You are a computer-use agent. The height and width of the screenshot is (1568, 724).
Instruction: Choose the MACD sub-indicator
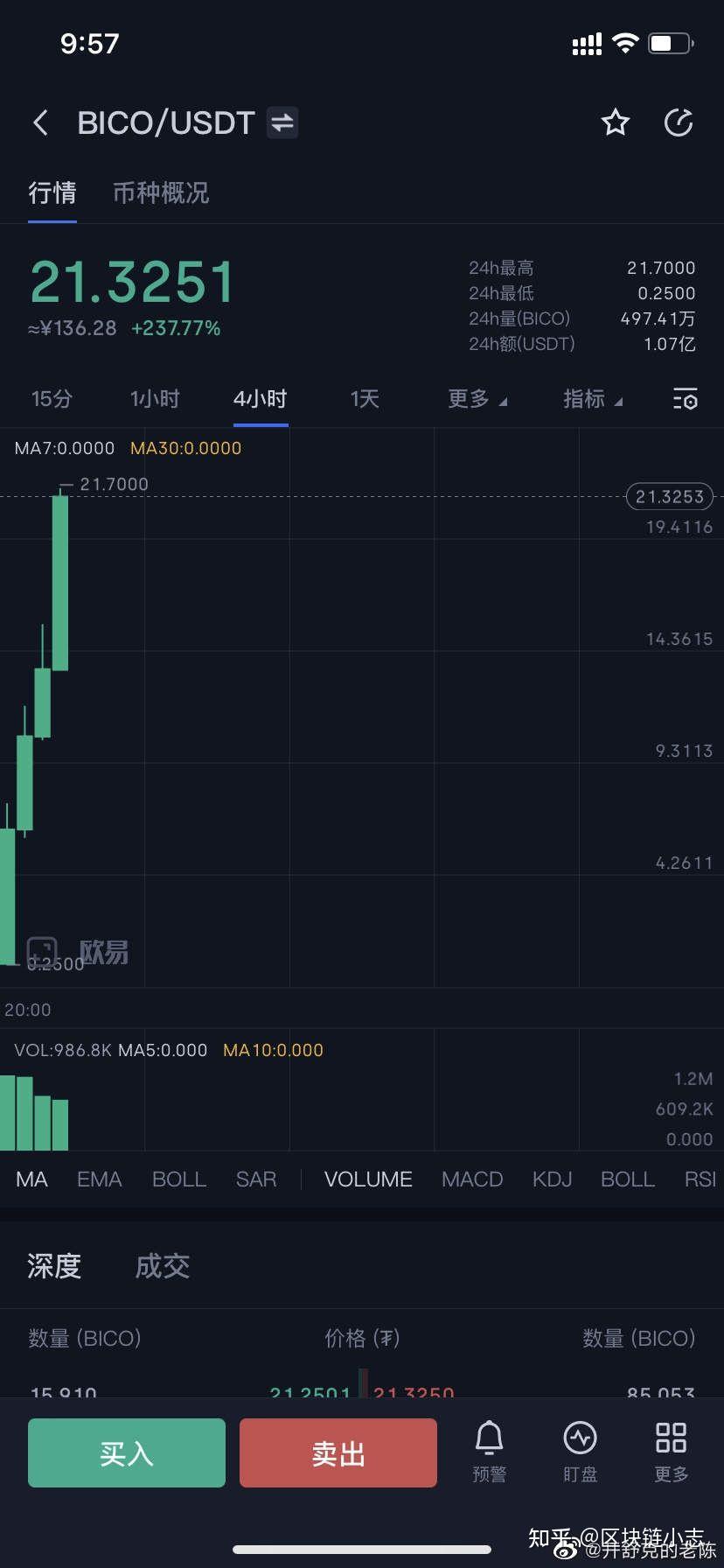(x=472, y=1179)
